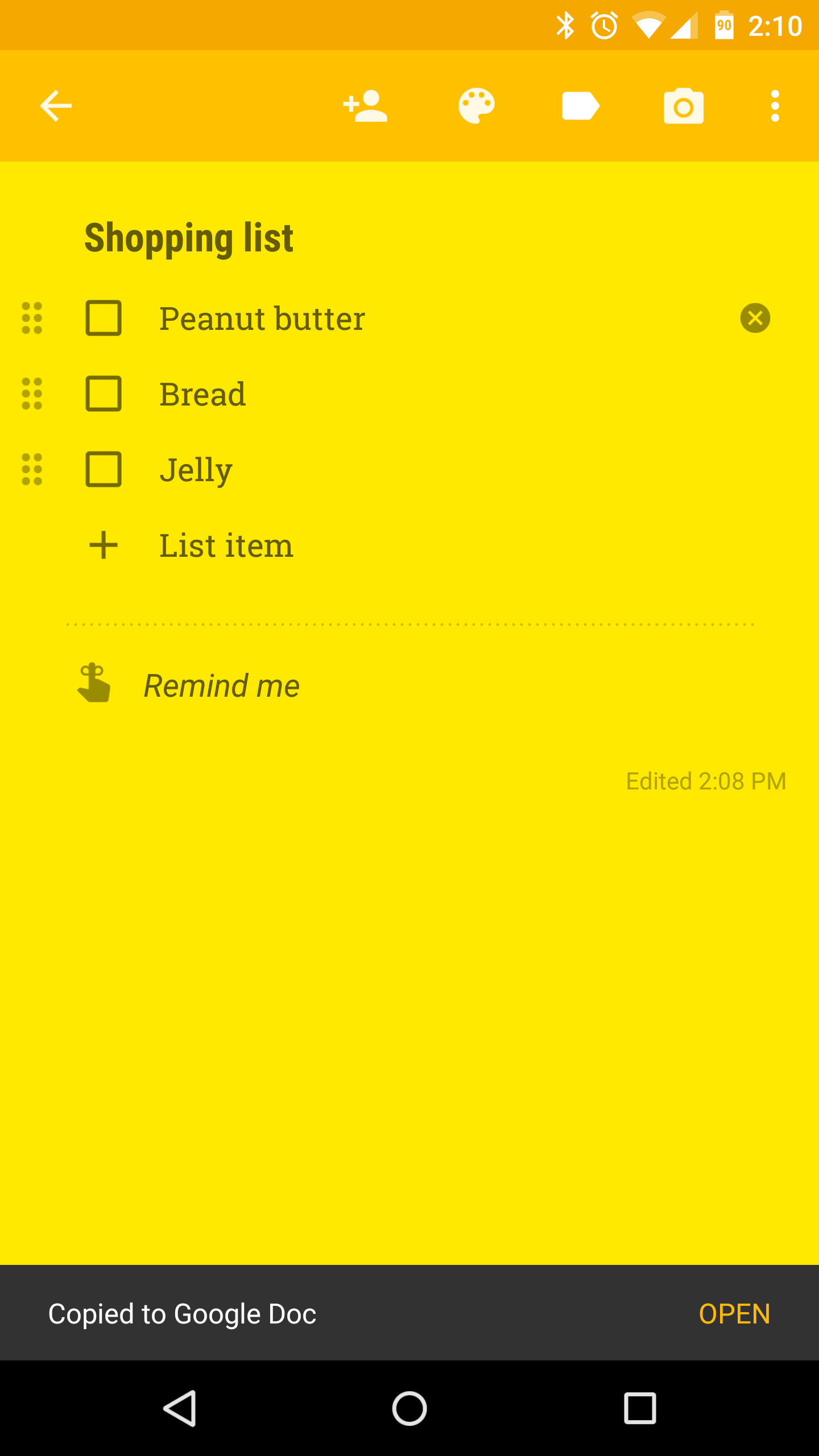The image size is (819, 1456).
Task: Show recent apps
Action: [640, 1409]
